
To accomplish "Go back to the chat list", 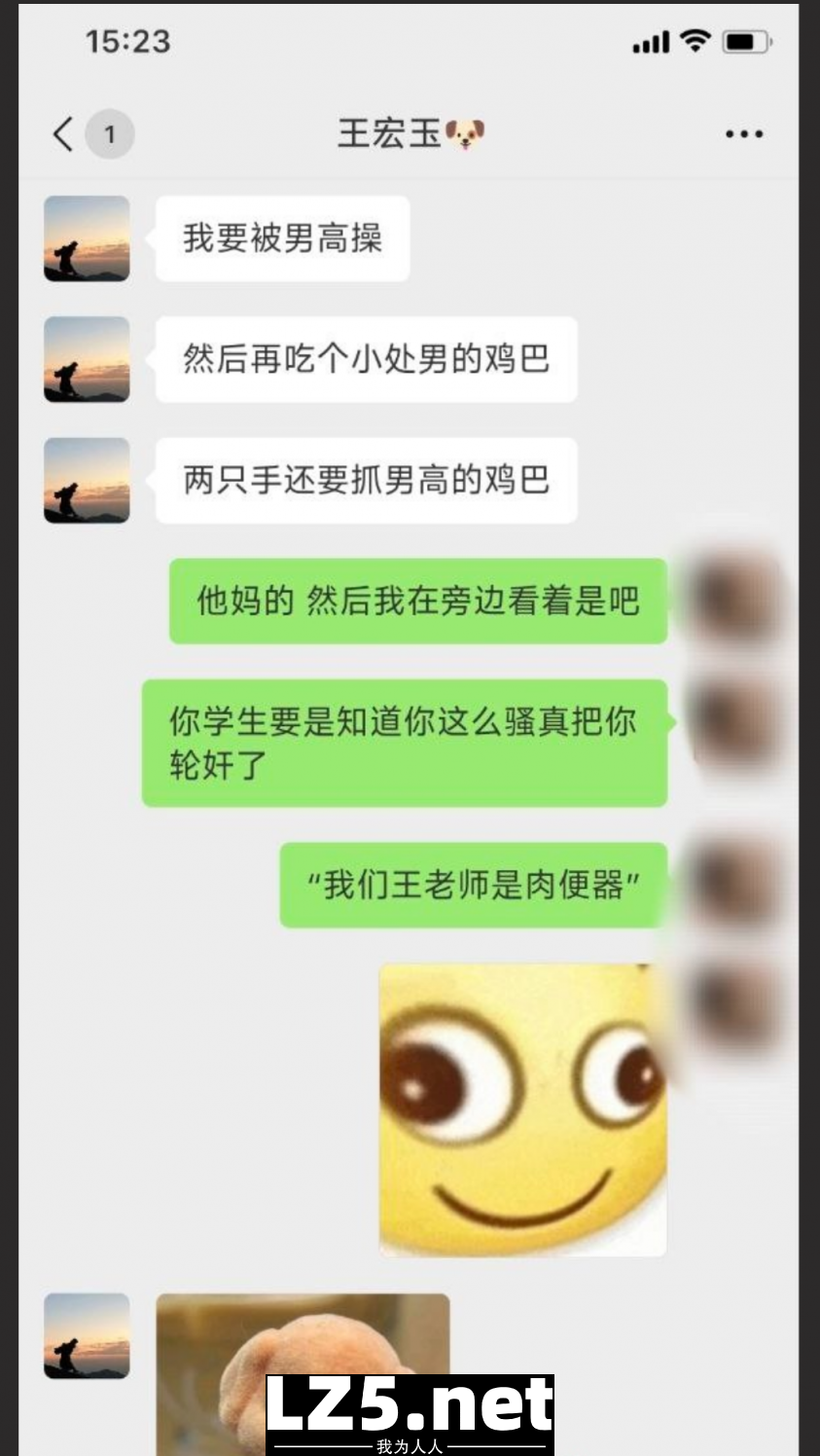I will 64,134.
